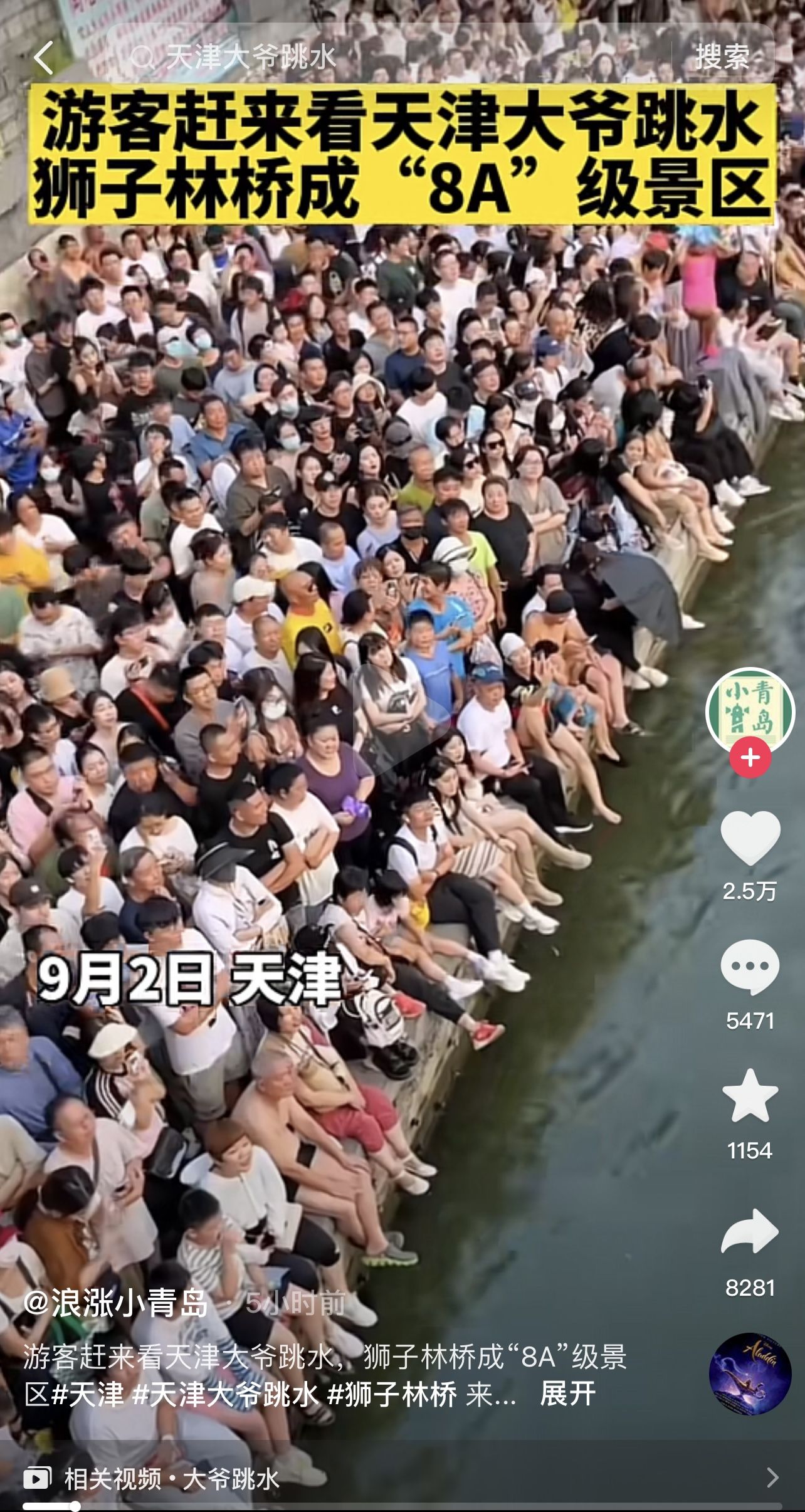The width and height of the screenshot is (805, 1512).
Task: Open the 小青岛 profile avatar
Action: [x=750, y=712]
